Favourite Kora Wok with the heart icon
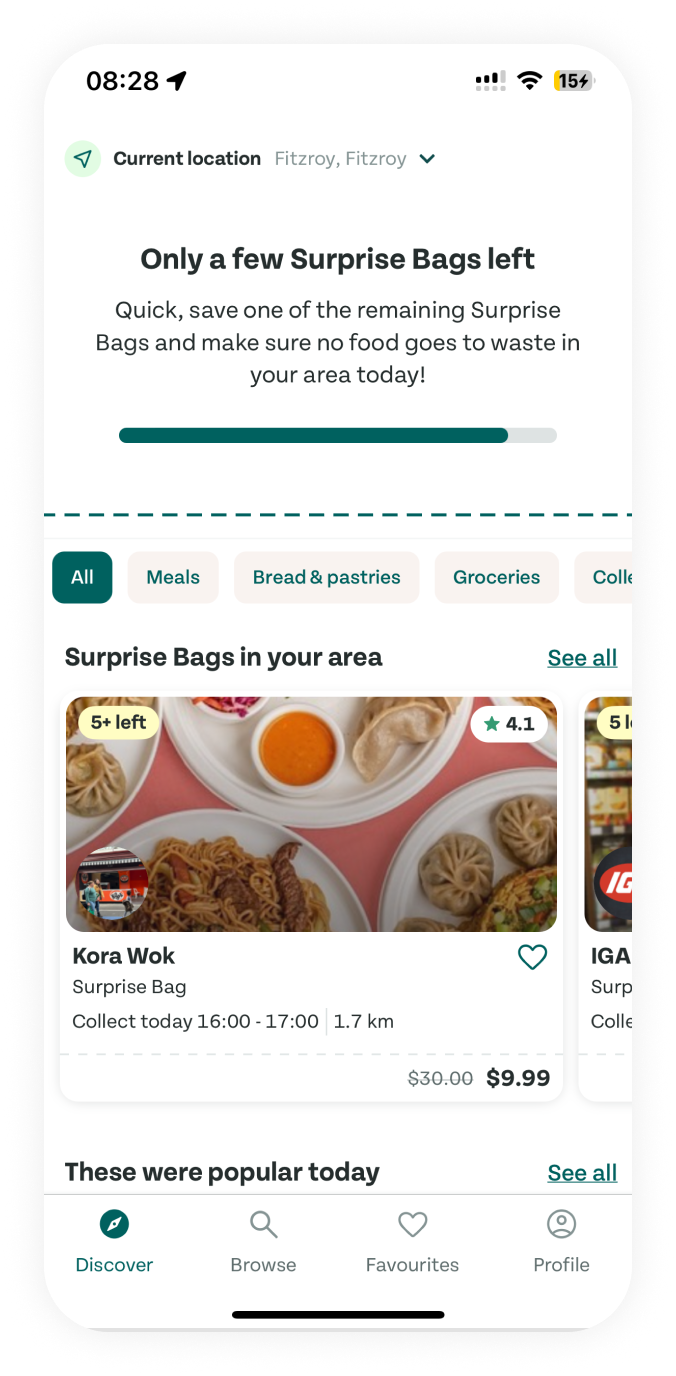This screenshot has width=676, height=1376. click(532, 957)
